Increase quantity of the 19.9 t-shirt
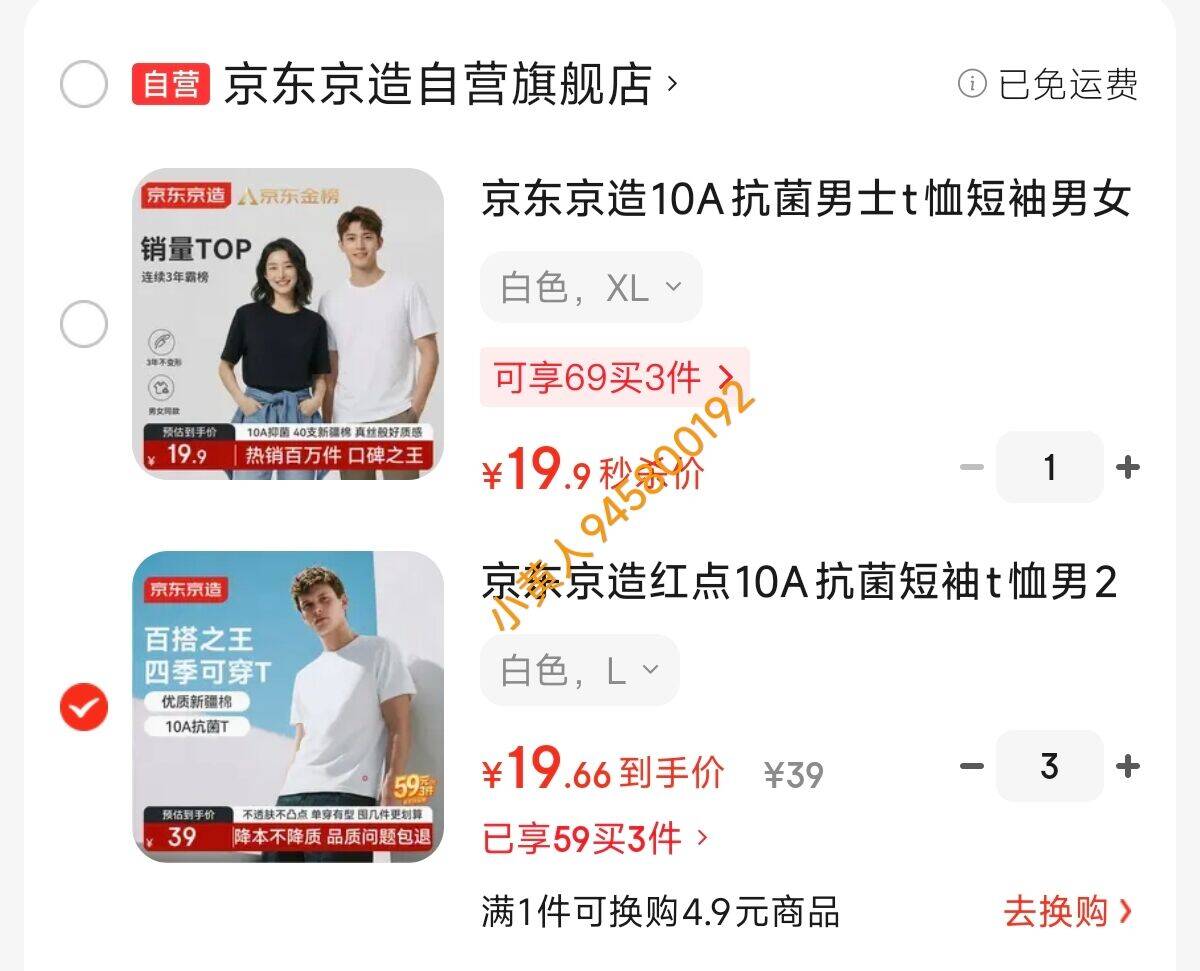 [x=1128, y=467]
